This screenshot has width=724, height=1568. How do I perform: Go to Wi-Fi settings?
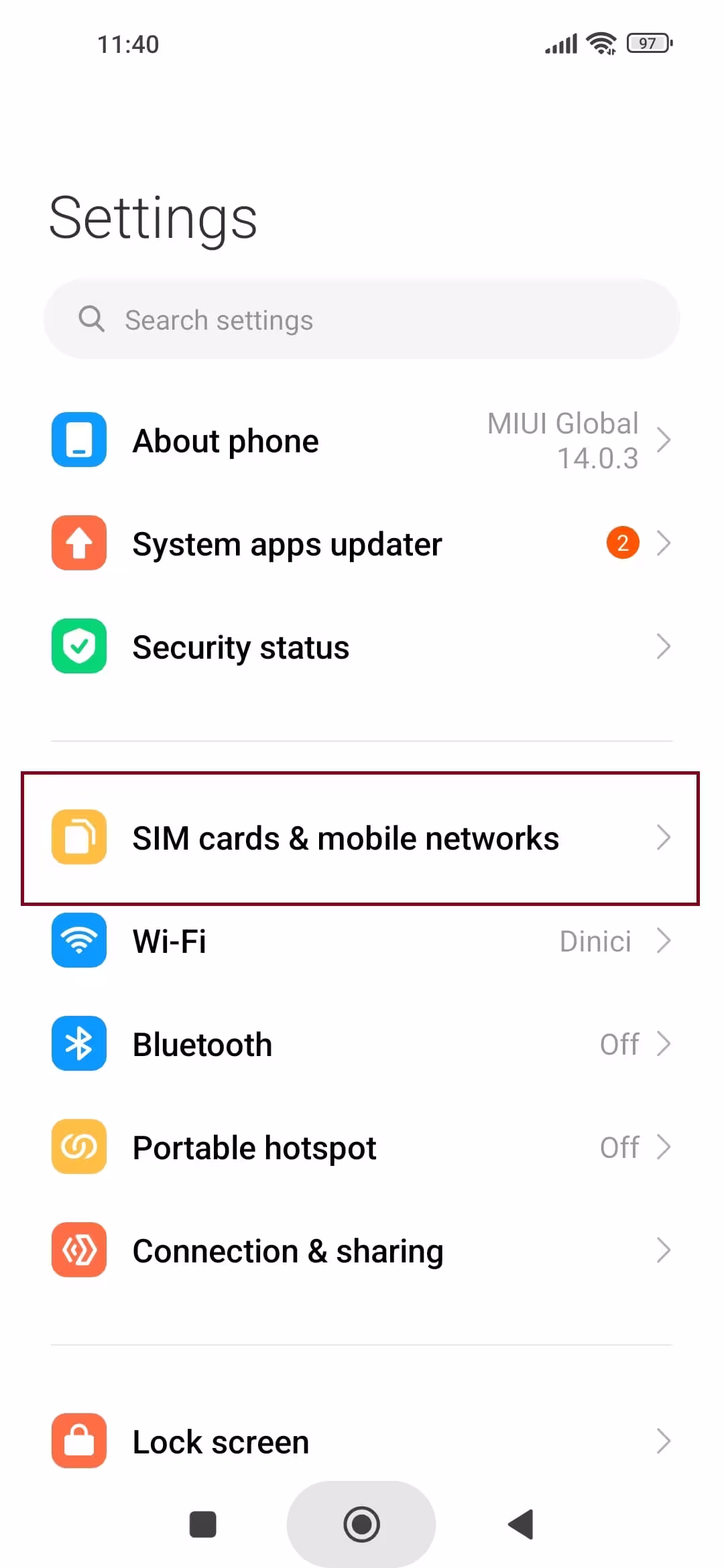[362, 941]
